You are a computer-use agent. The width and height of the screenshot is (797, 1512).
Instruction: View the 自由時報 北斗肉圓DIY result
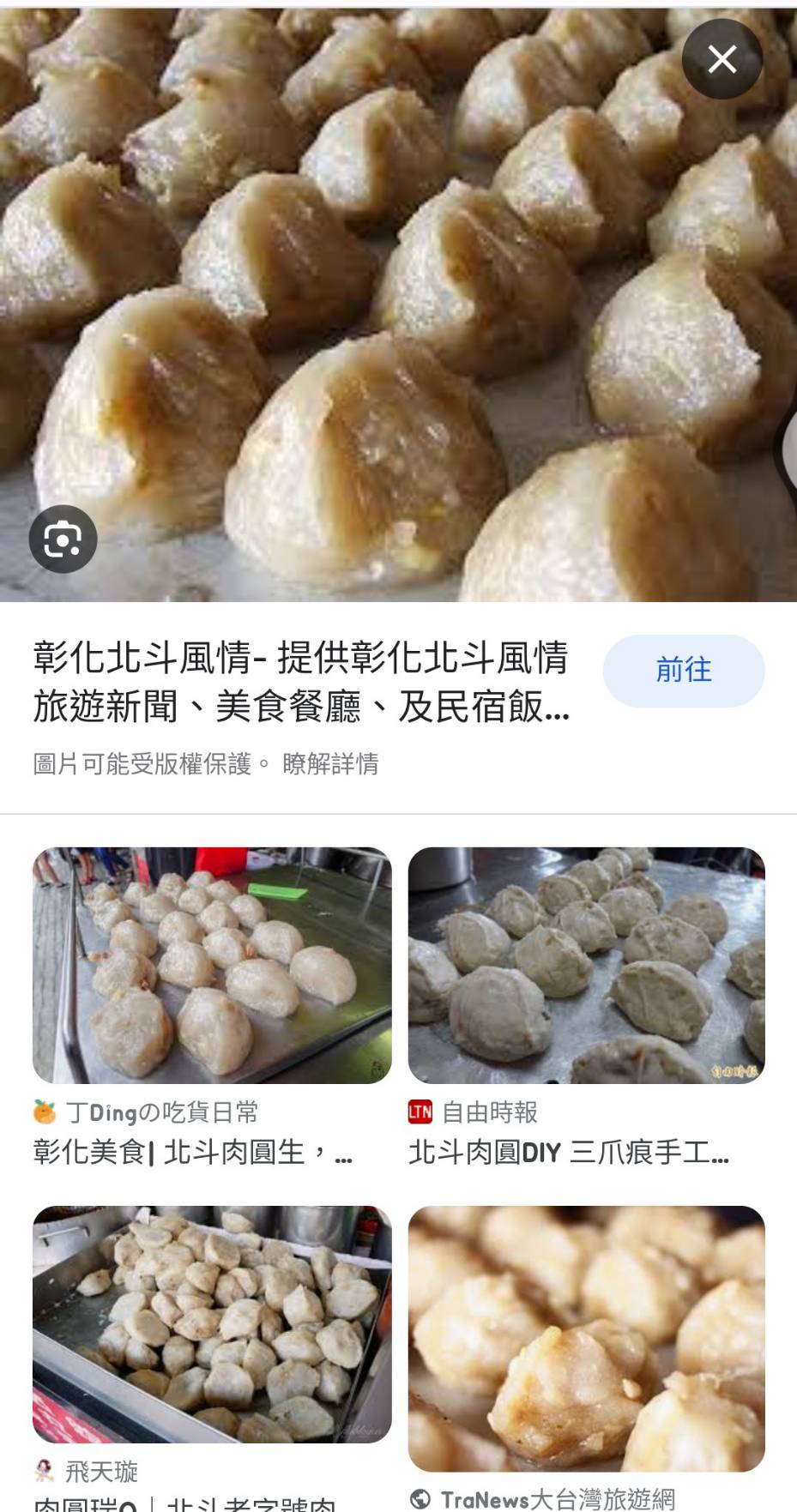[x=586, y=965]
